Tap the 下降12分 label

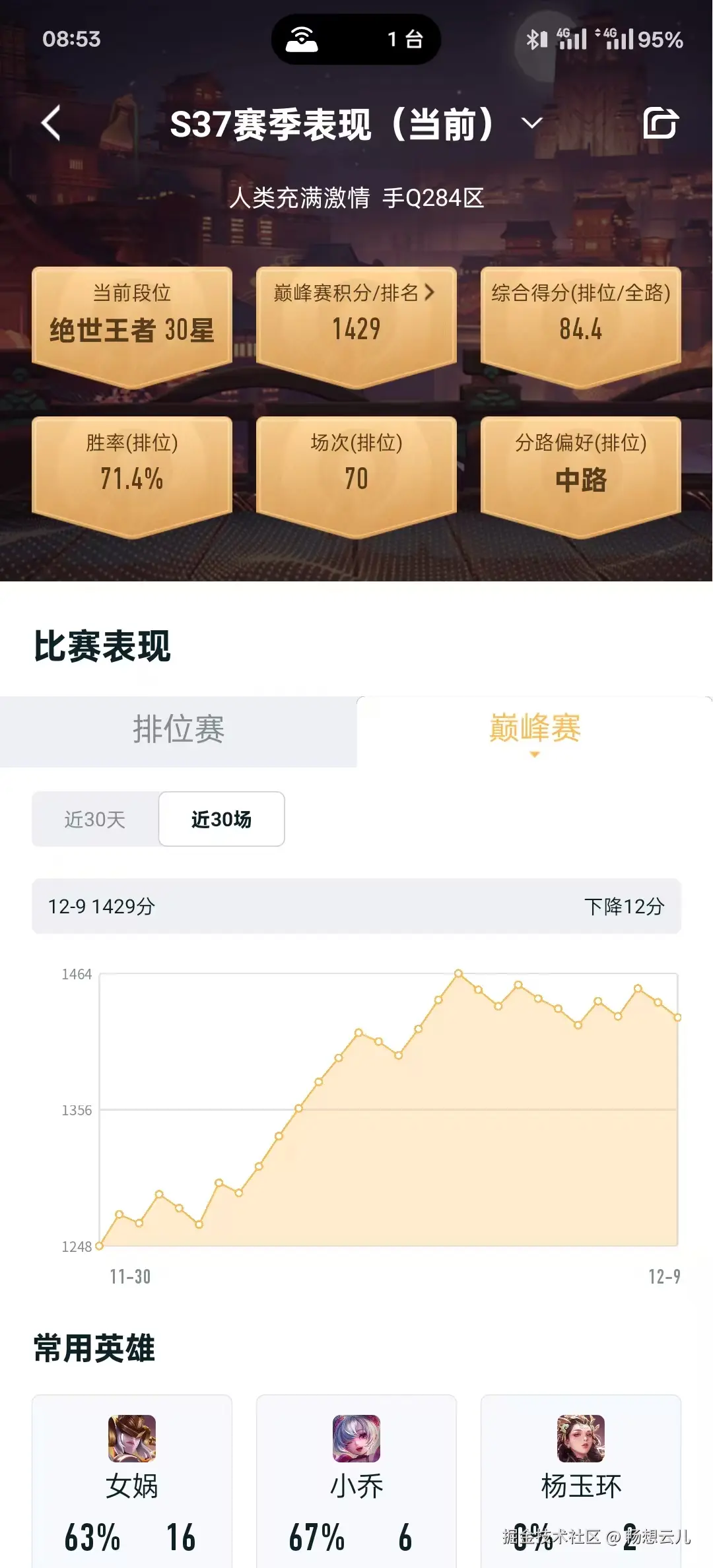(x=624, y=906)
